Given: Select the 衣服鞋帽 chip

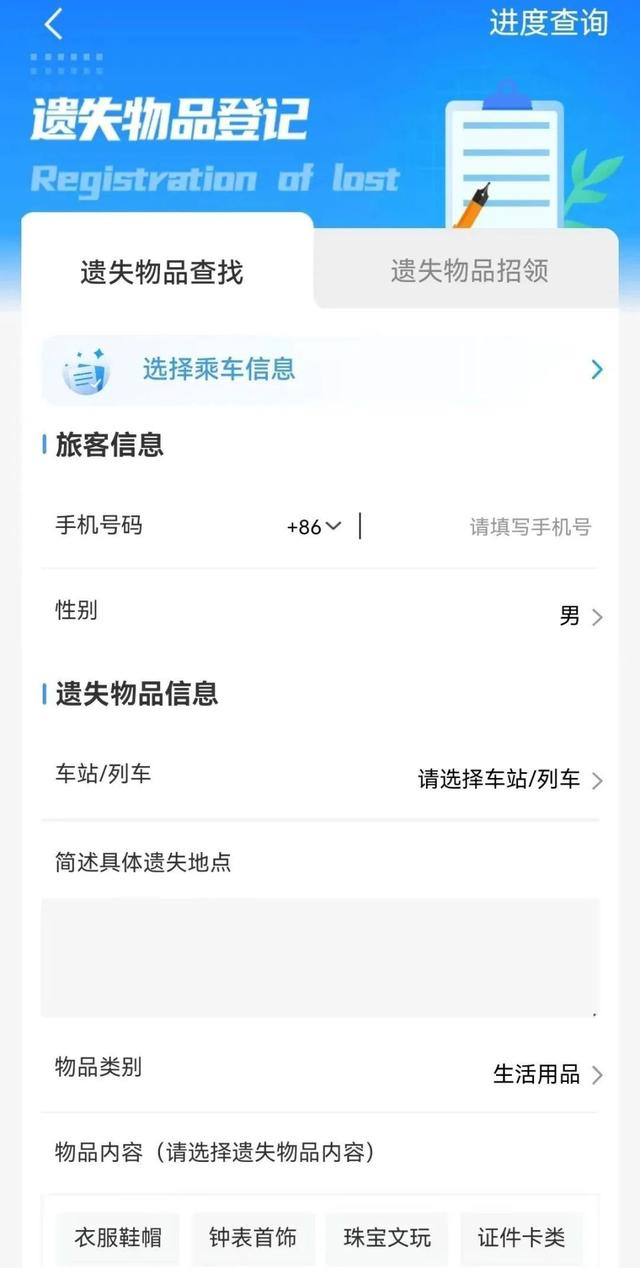Looking at the screenshot, I should pos(118,1238).
